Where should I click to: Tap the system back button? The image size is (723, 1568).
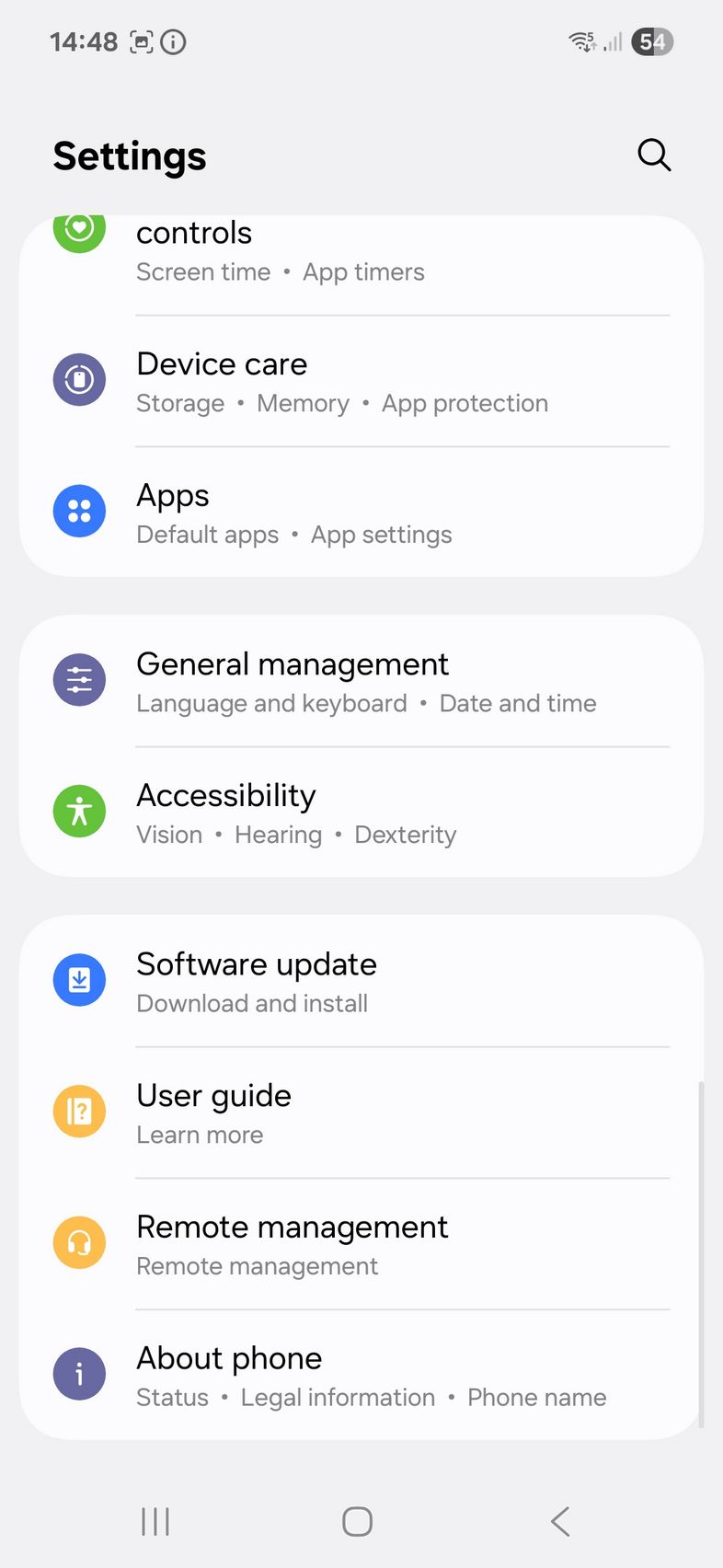560,1521
